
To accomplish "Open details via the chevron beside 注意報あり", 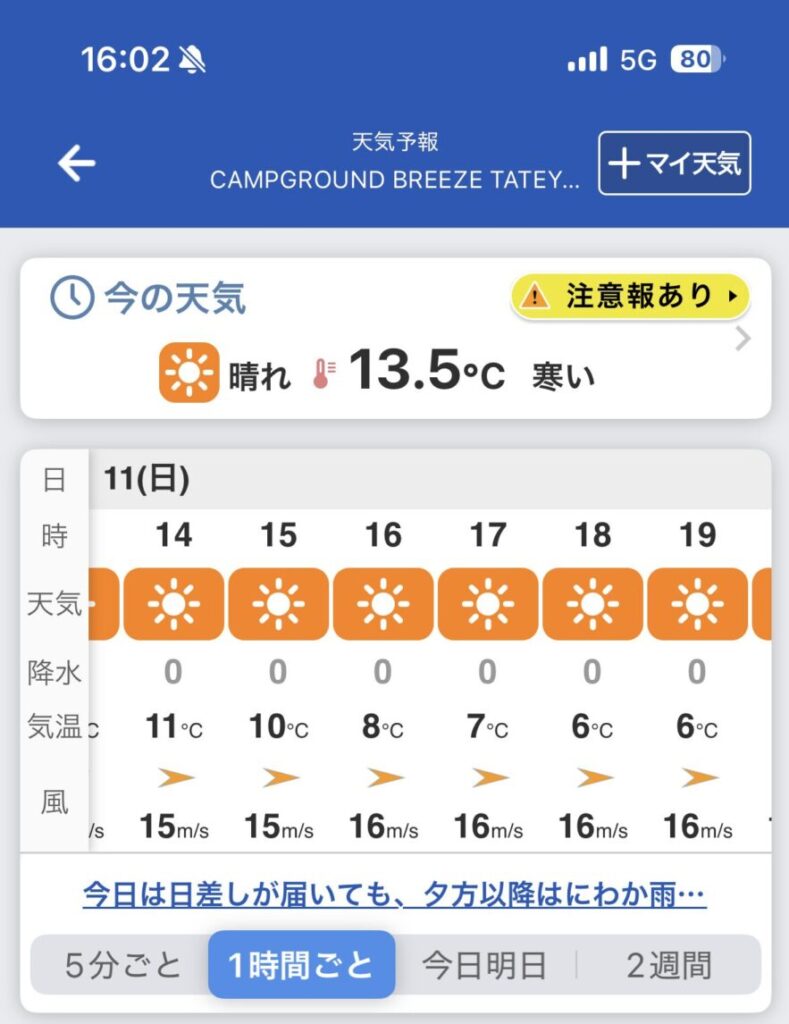I will pyautogui.click(x=731, y=297).
